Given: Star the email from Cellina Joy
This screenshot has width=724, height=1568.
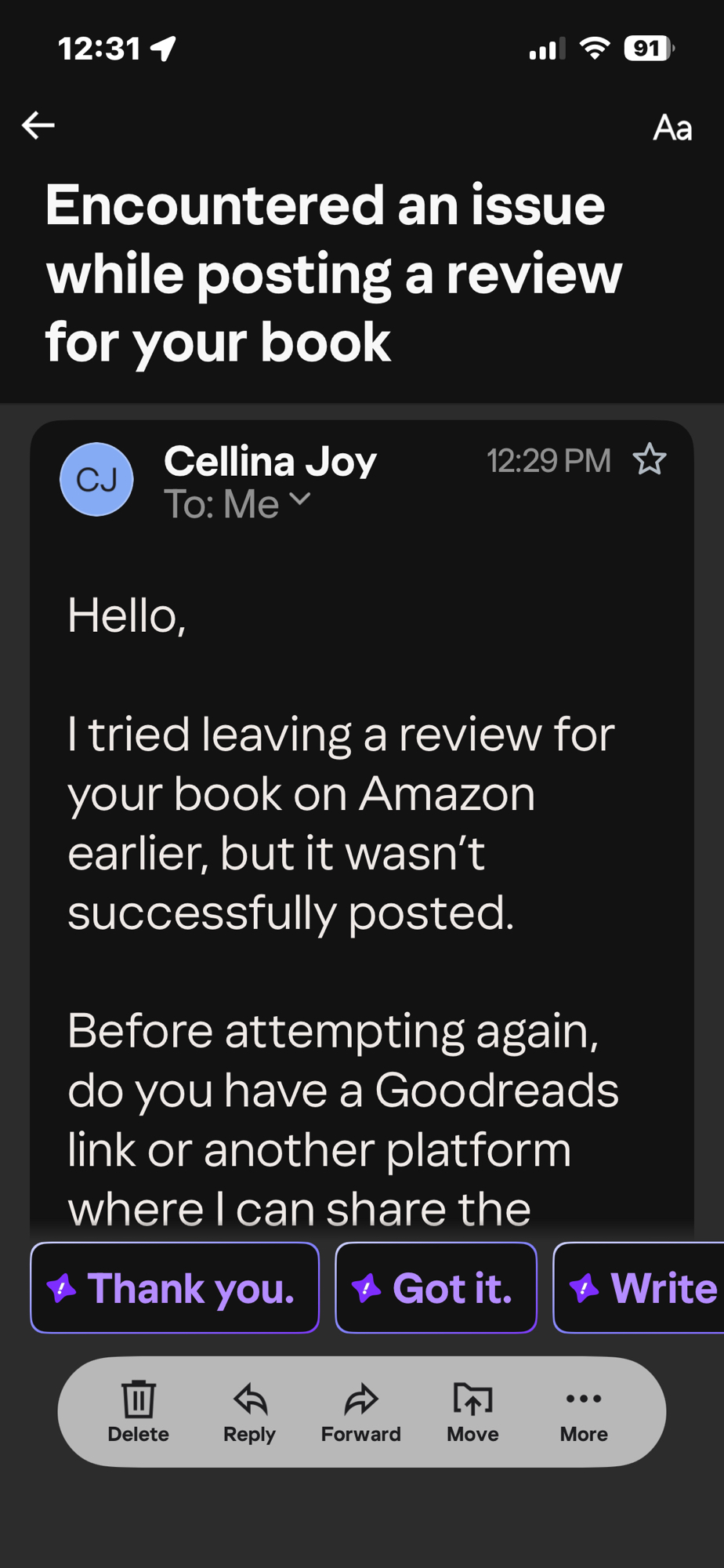Looking at the screenshot, I should [x=649, y=460].
